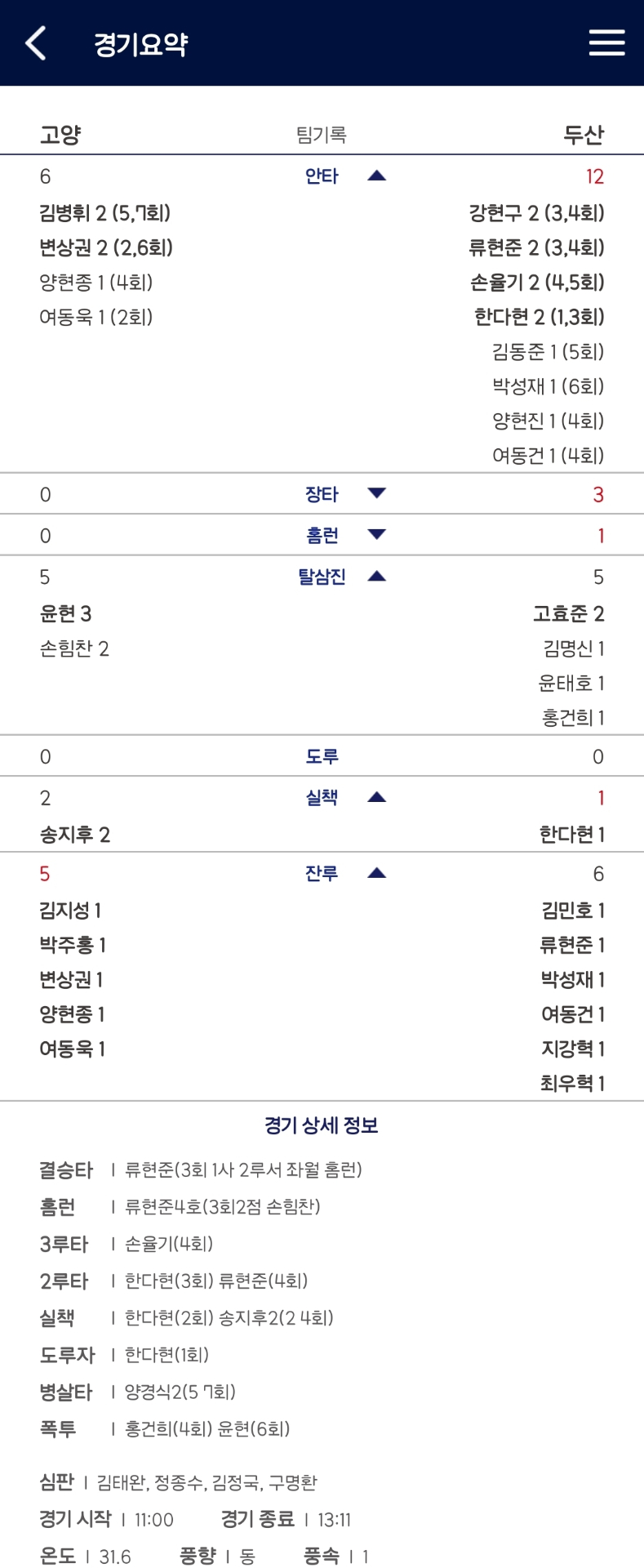The image size is (644, 1568).
Task: Collapse the 잔루 section
Action: click(376, 874)
